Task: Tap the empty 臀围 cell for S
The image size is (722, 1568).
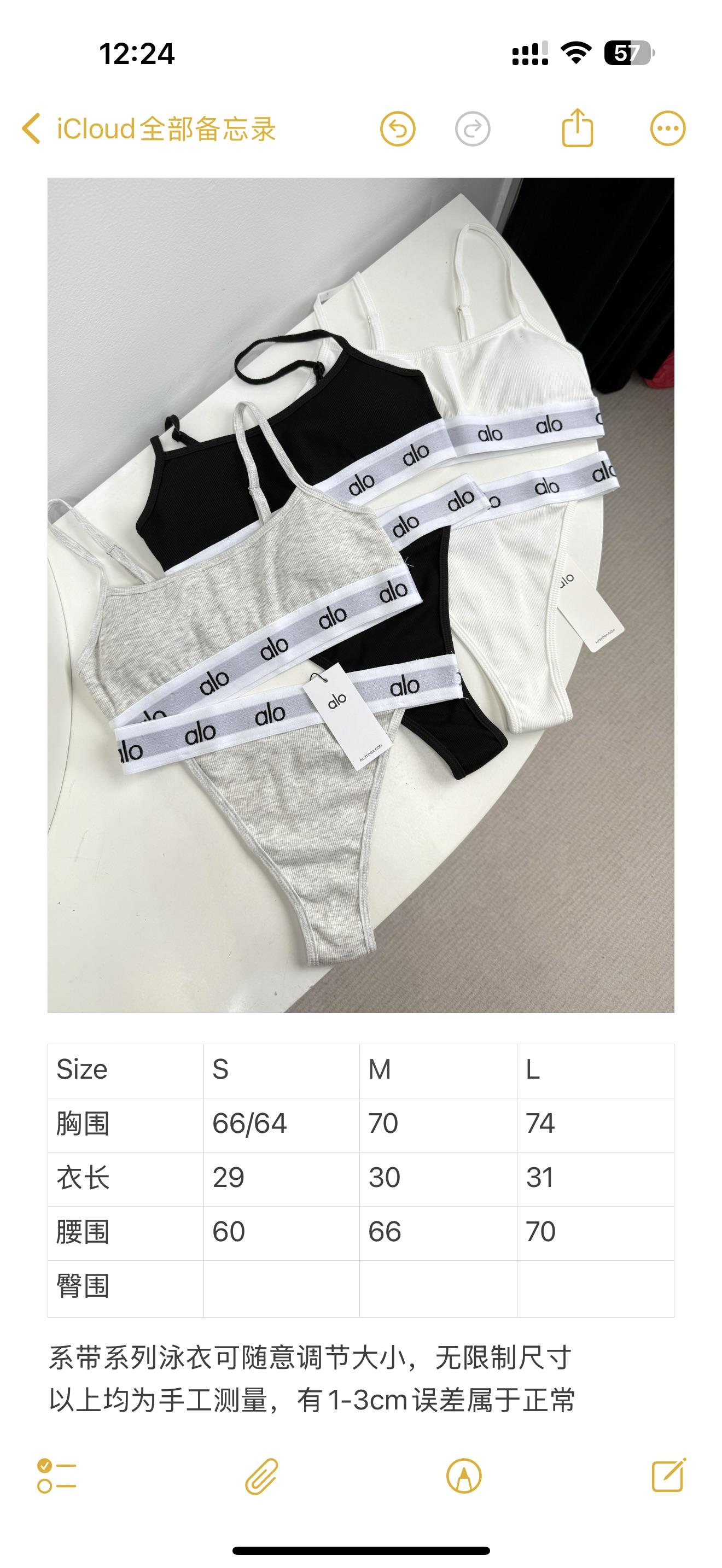Action: coord(281,1288)
